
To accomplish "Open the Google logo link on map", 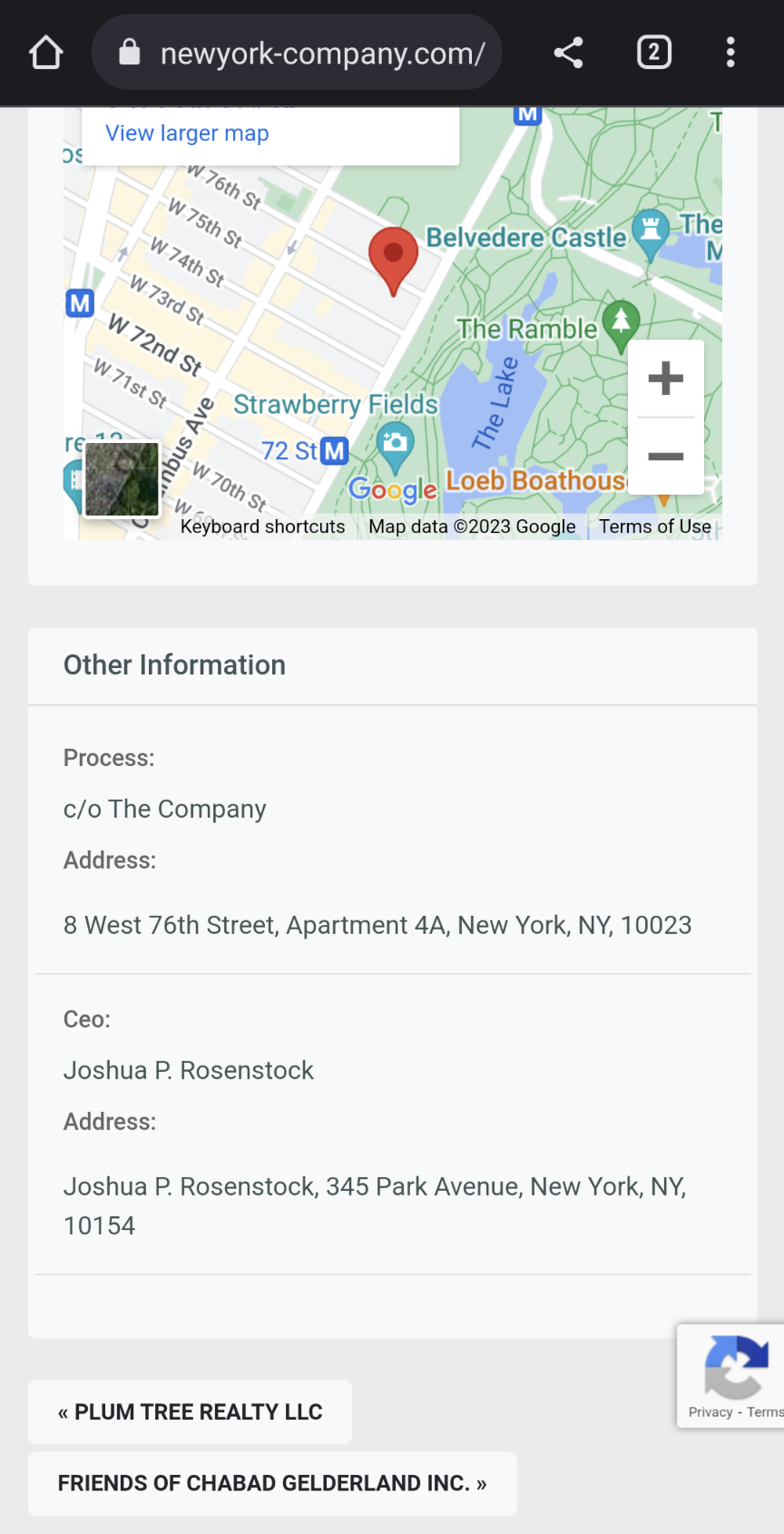I will pyautogui.click(x=393, y=489).
